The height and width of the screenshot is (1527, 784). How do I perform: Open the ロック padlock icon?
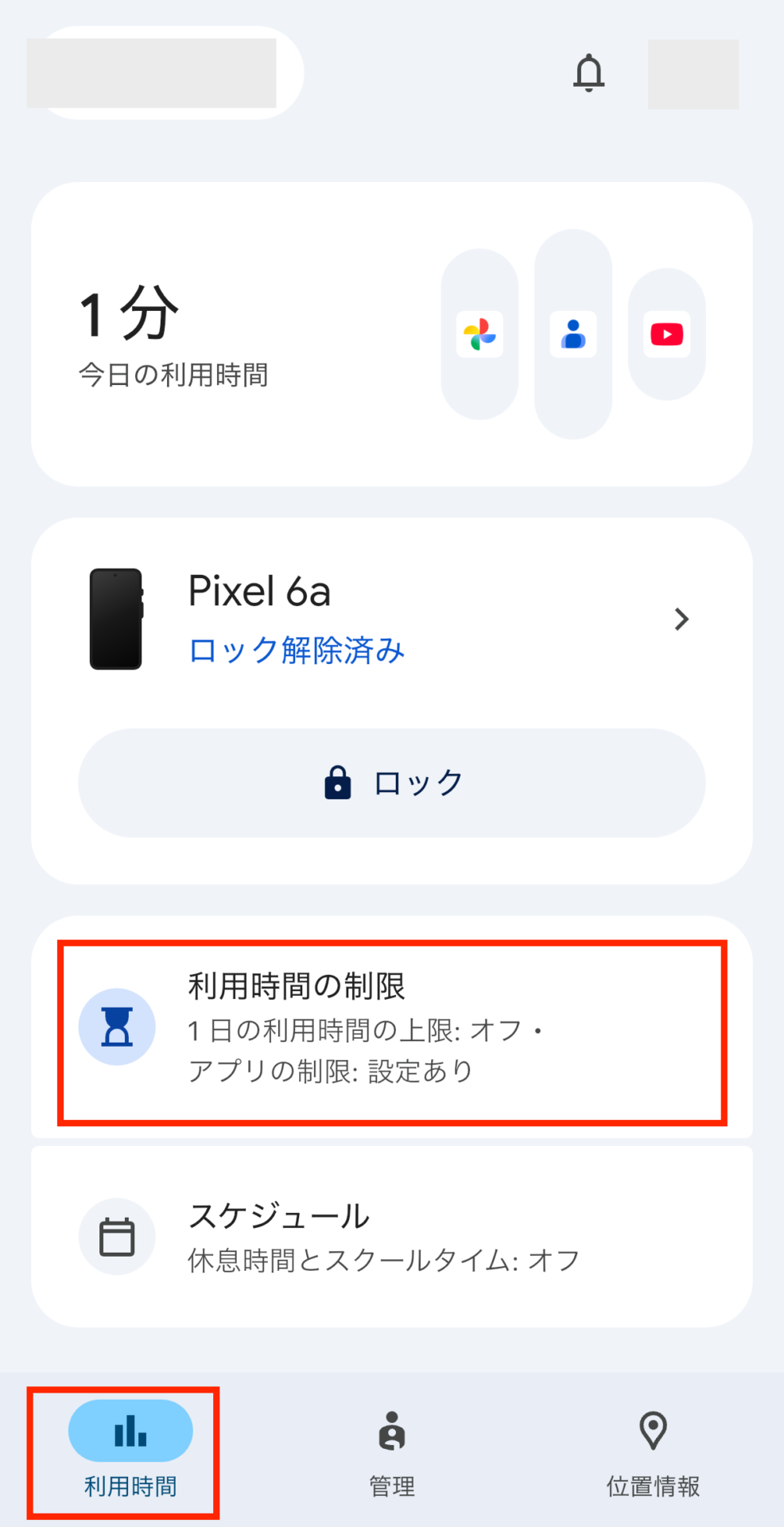pyautogui.click(x=337, y=782)
